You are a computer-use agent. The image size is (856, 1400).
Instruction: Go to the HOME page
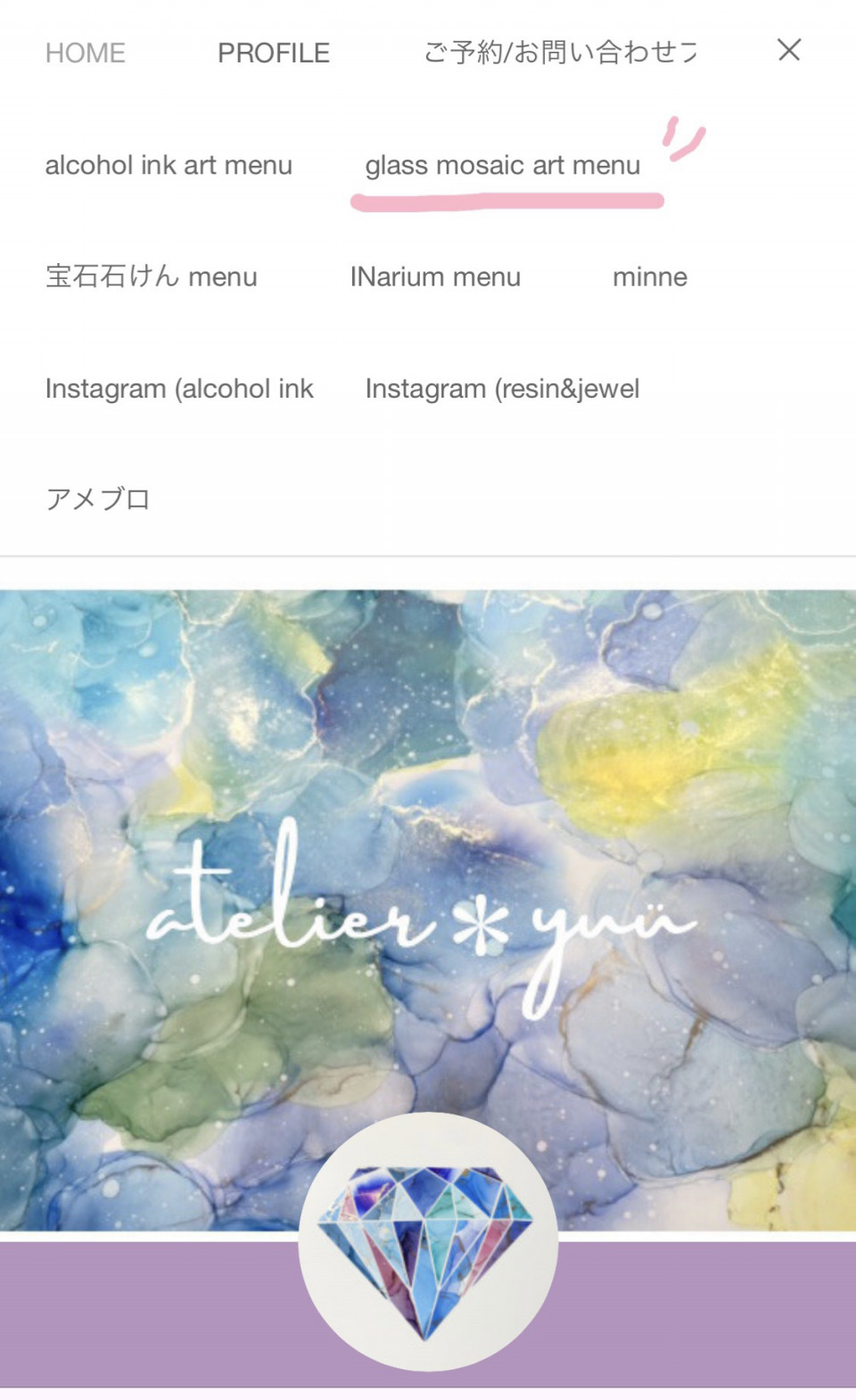(x=86, y=54)
